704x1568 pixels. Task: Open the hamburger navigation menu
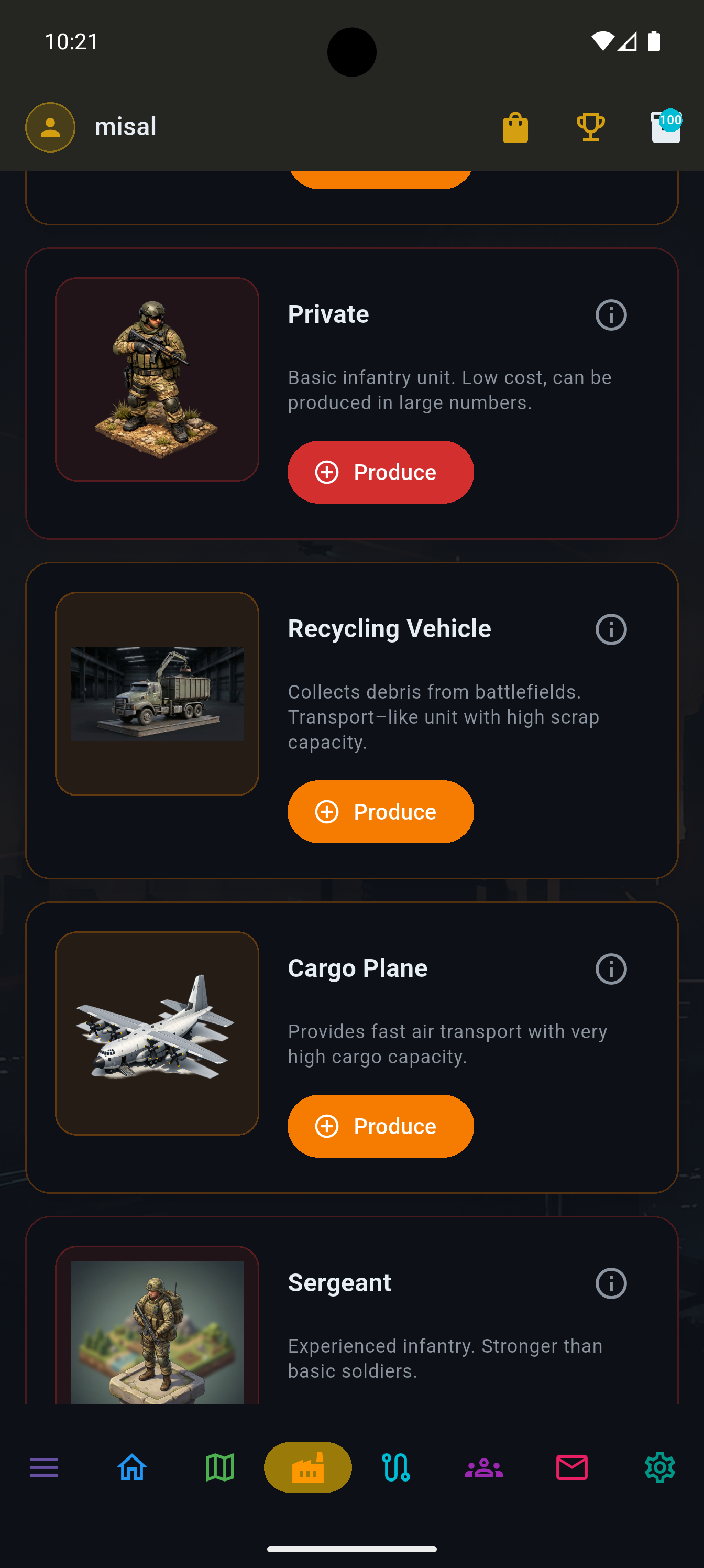tap(44, 1467)
